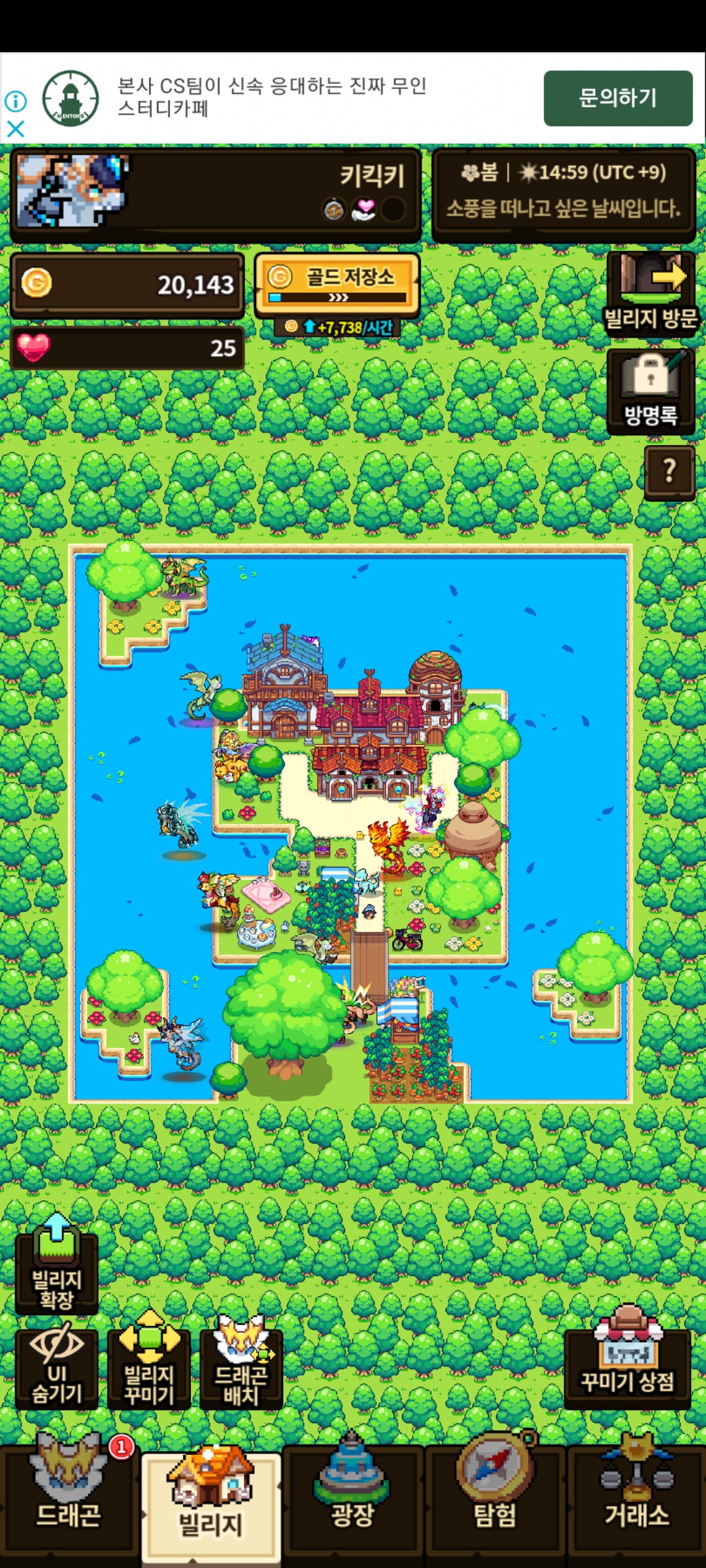The height and width of the screenshot is (1568, 706).
Task: Switch to the 탐험 tab
Action: (x=495, y=1499)
